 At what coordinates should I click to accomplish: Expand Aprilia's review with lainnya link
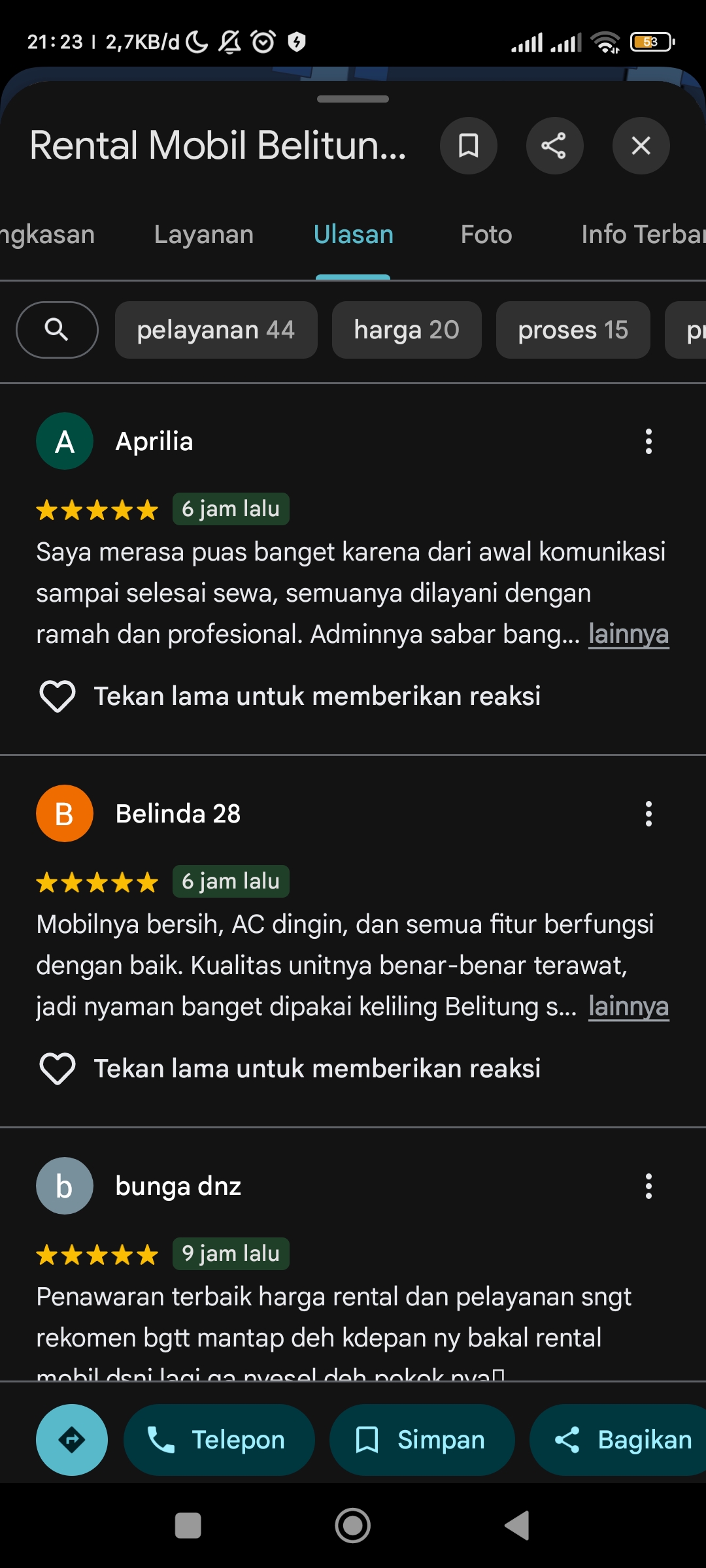click(x=628, y=634)
